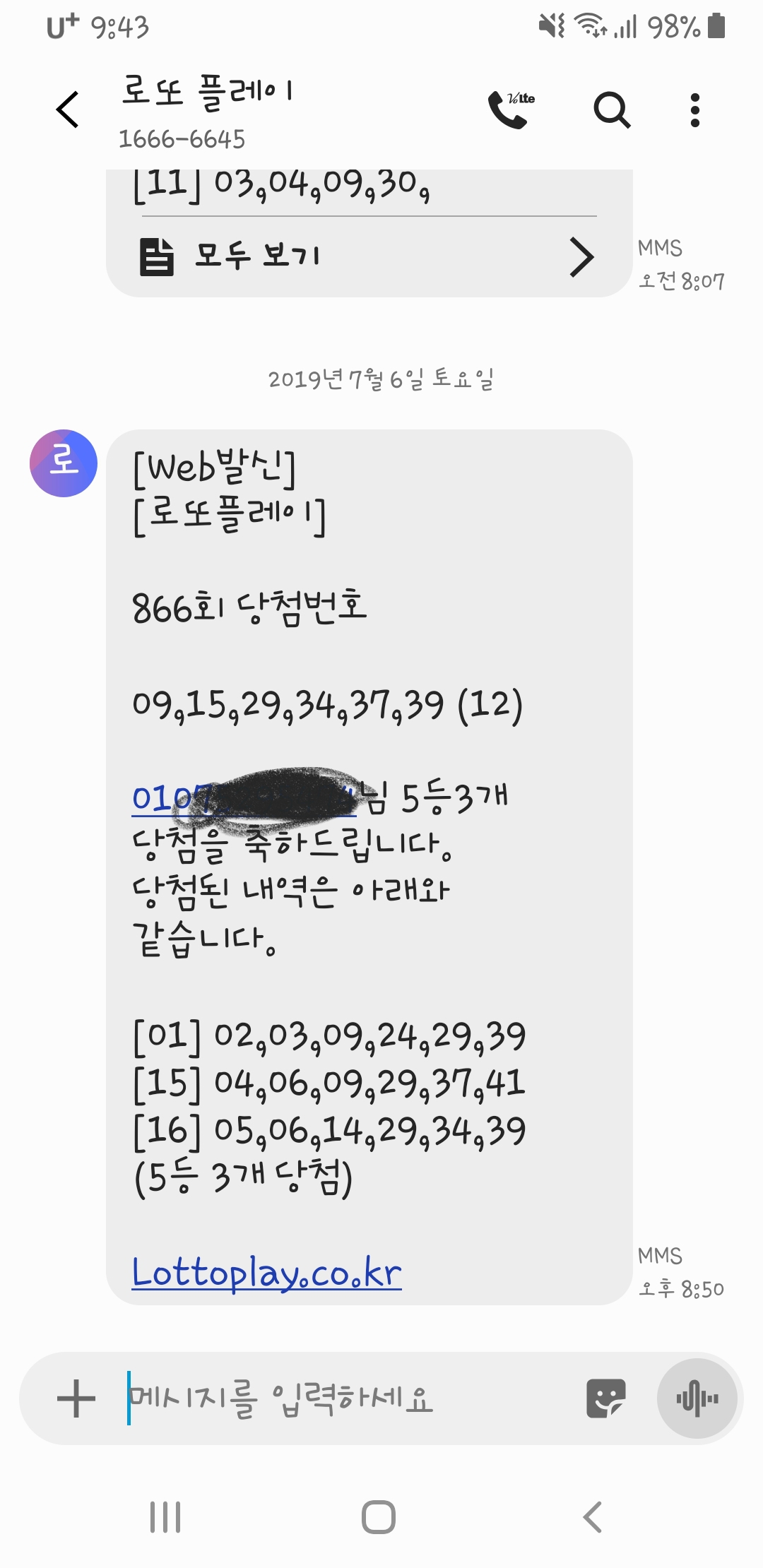Screen dimensions: 763x1568
Task: Go back from the 로또 플레이 conversation
Action: click(68, 110)
